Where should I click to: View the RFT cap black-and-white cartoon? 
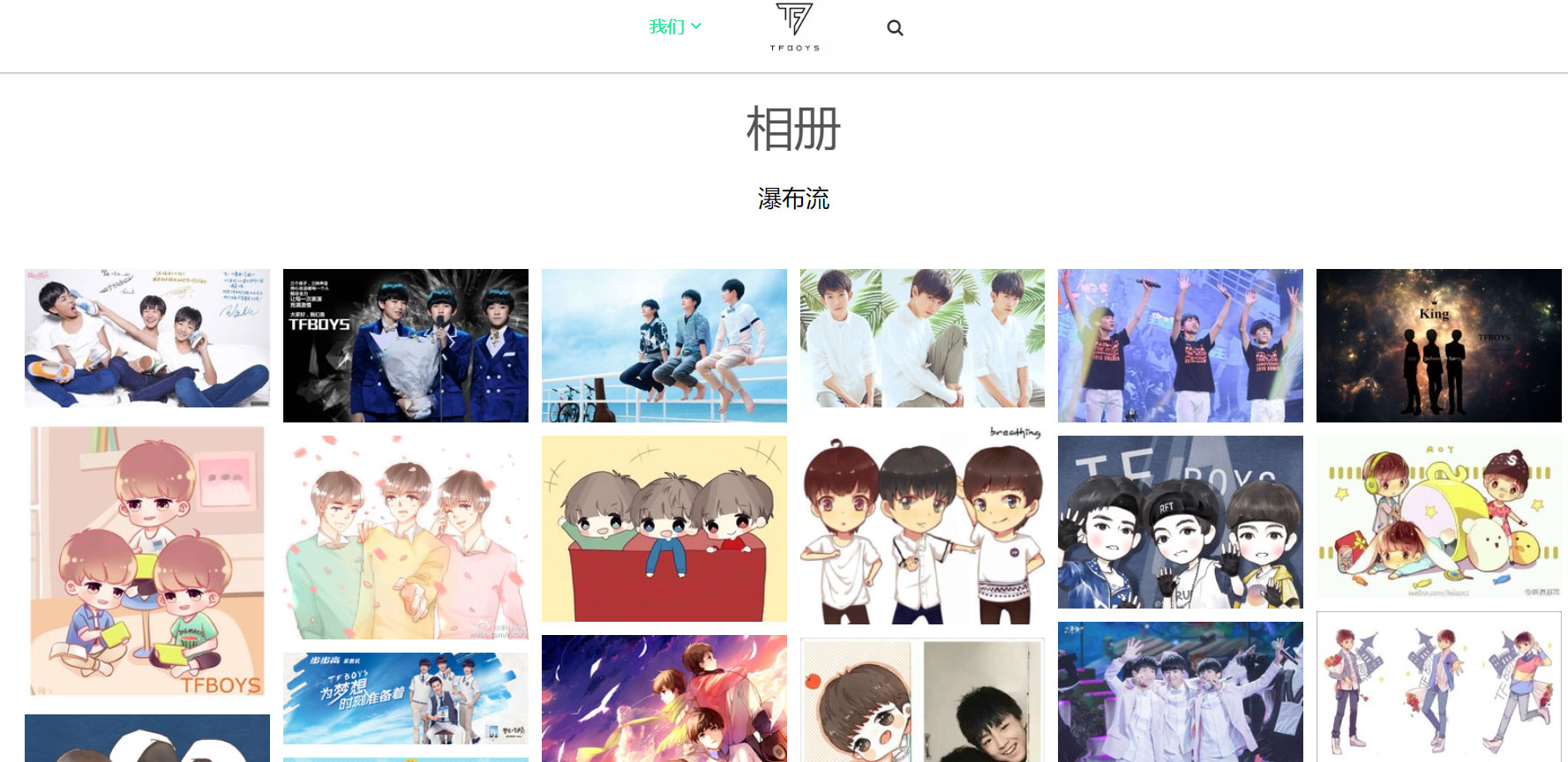tap(1181, 522)
